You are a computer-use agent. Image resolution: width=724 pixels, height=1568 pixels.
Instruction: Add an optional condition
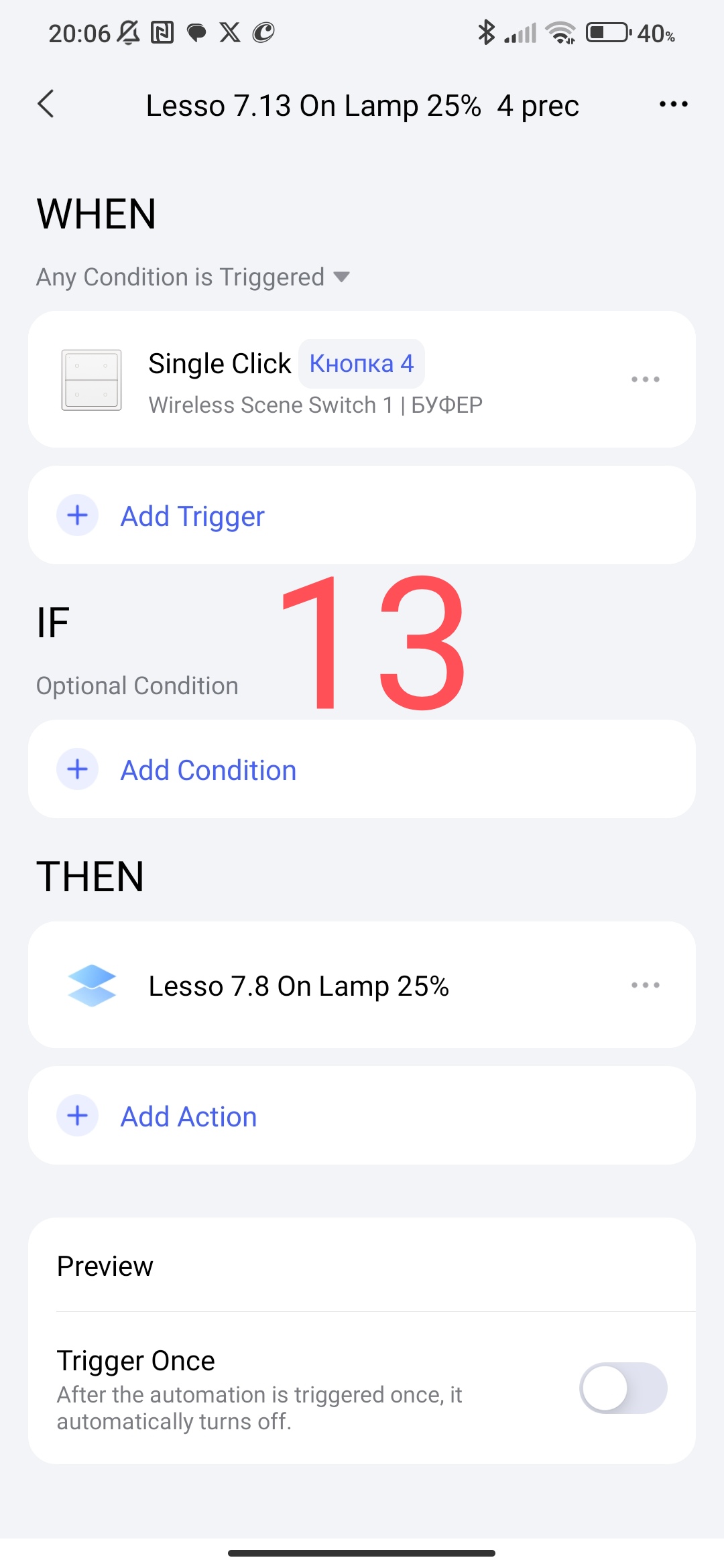(208, 770)
